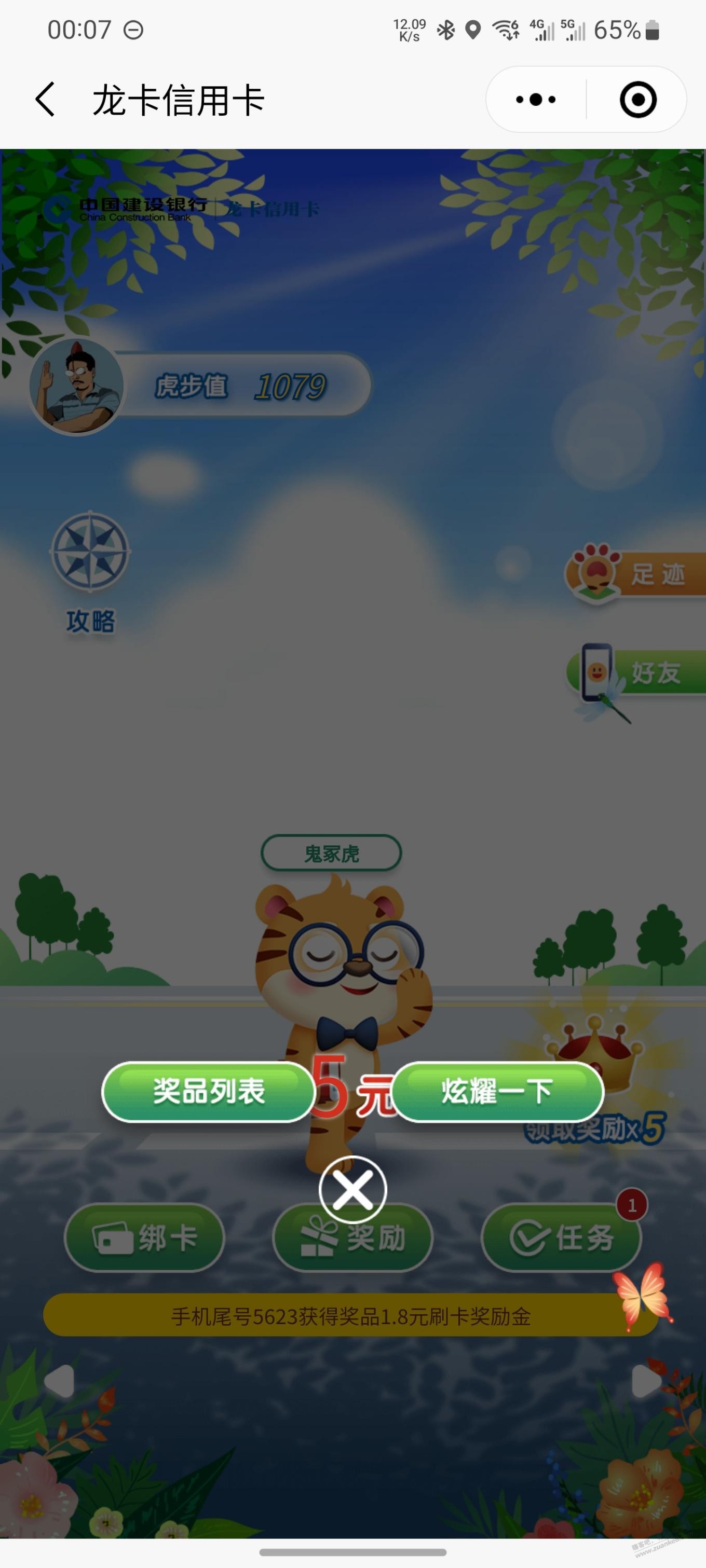Viewport: 706px width, 1568px height.
Task: Tap 炫耀一下 to share your prize
Action: pos(497,1091)
